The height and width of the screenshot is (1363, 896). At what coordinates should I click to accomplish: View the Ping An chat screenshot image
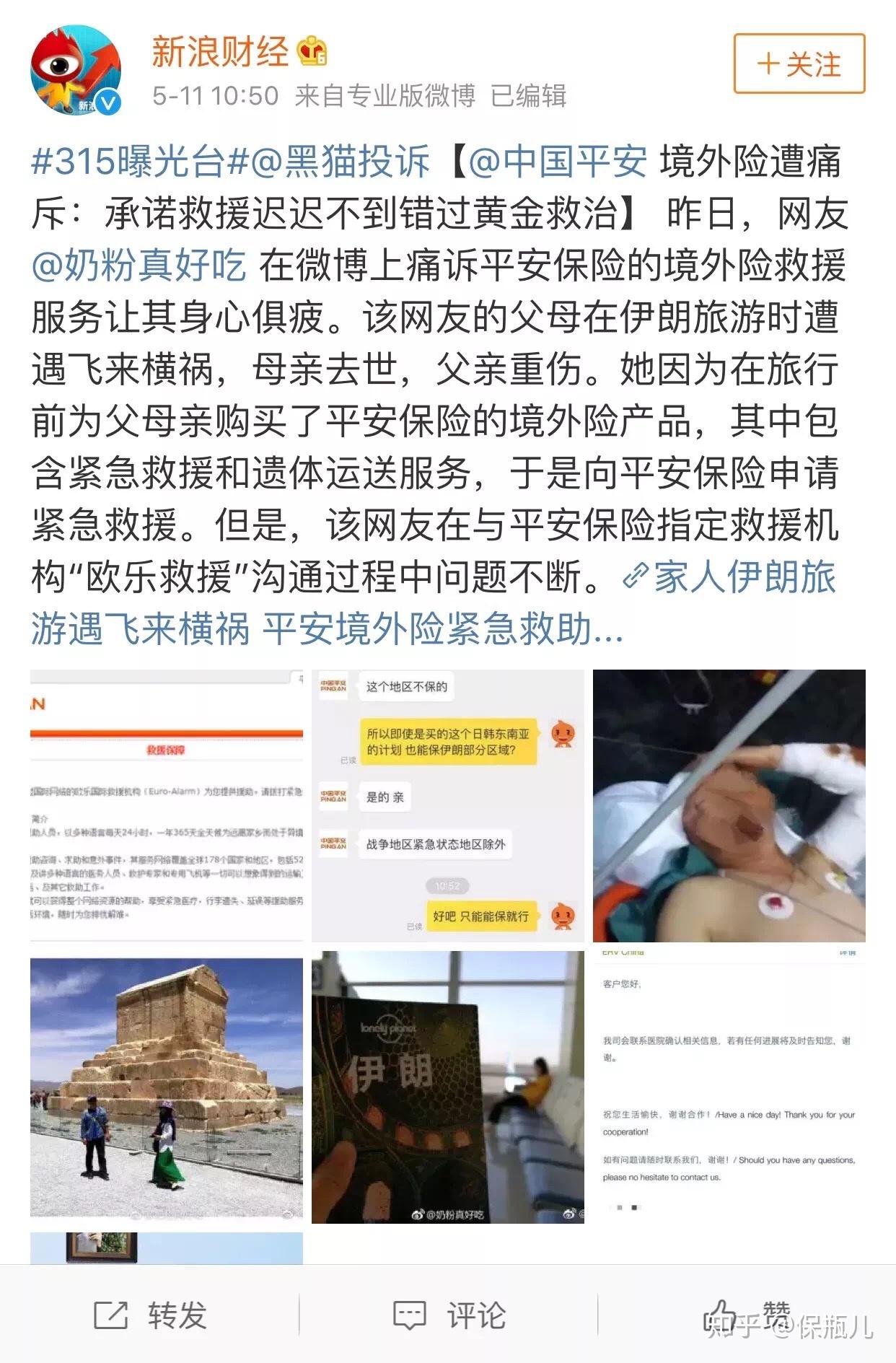pos(447,805)
